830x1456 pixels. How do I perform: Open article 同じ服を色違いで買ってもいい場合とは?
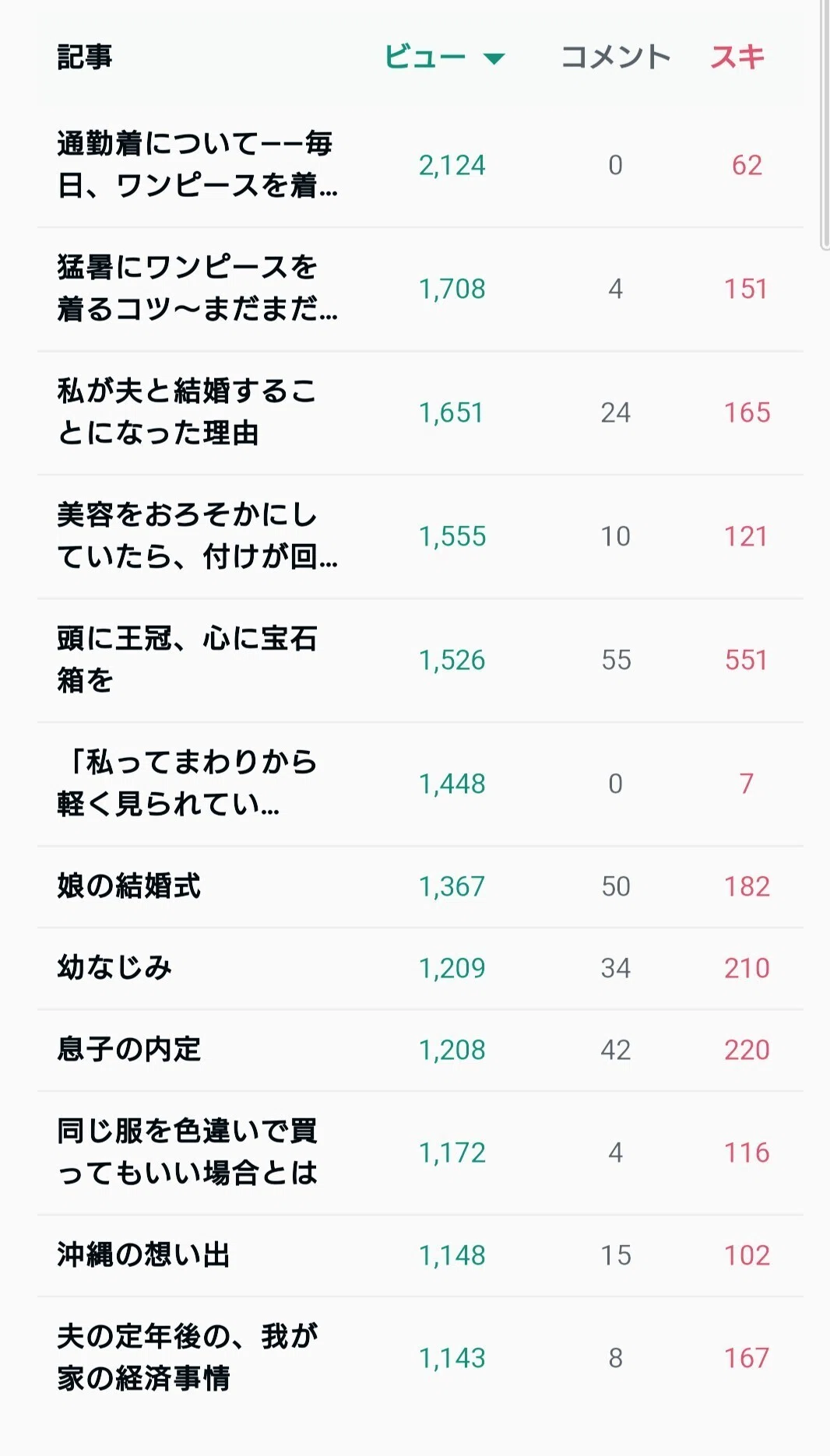(187, 1152)
